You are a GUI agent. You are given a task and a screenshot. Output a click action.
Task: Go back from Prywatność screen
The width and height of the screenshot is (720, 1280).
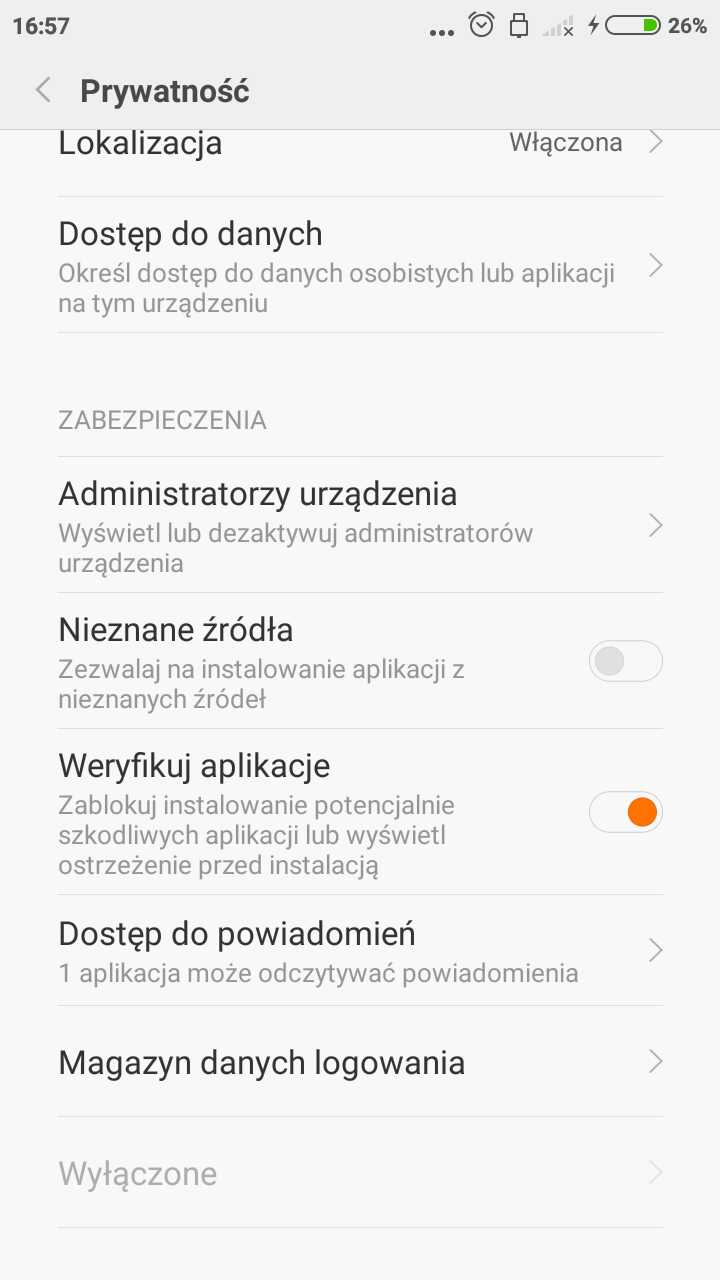point(43,91)
